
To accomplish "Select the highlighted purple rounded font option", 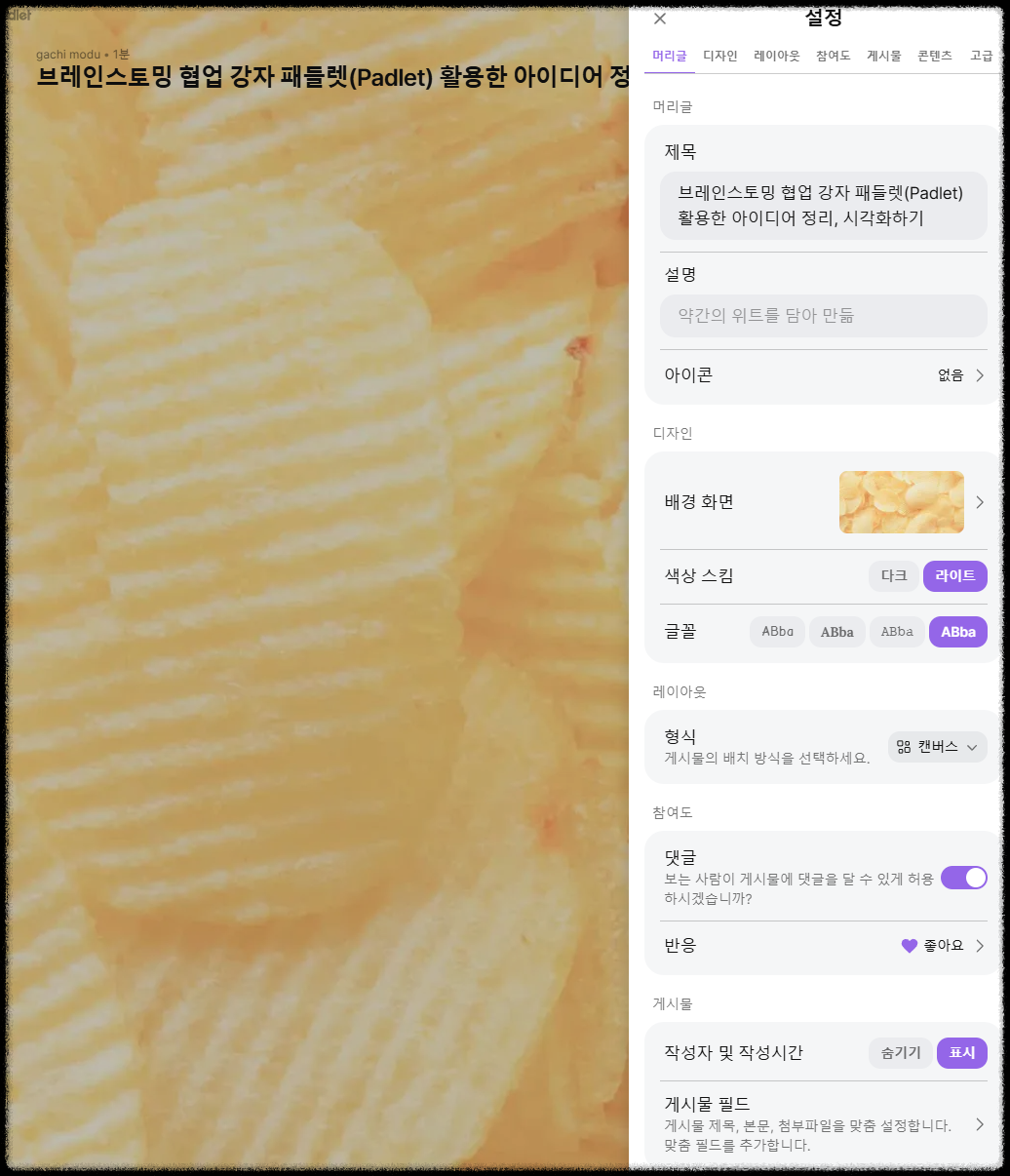I will tap(957, 632).
